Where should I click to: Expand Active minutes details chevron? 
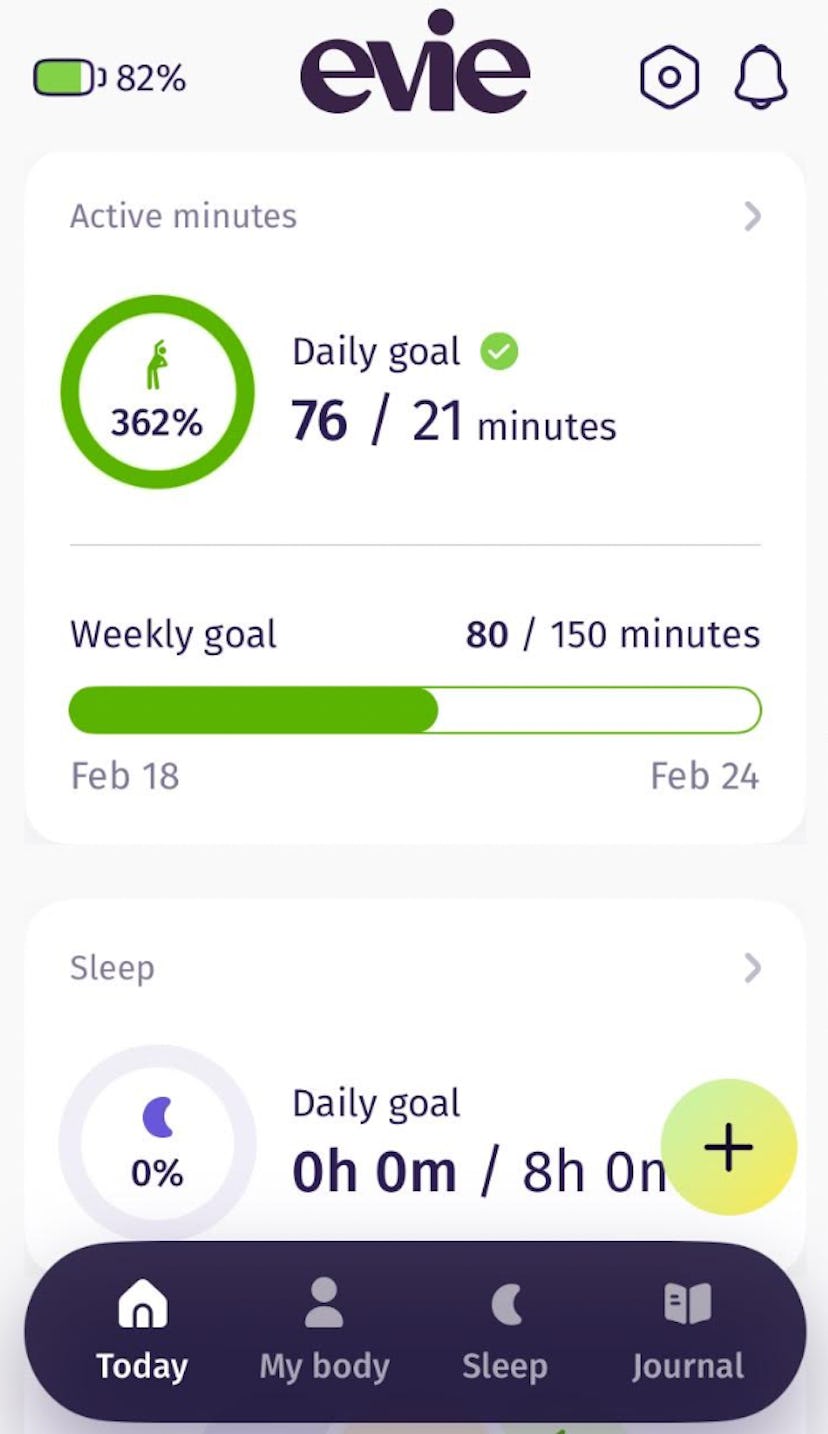click(752, 216)
